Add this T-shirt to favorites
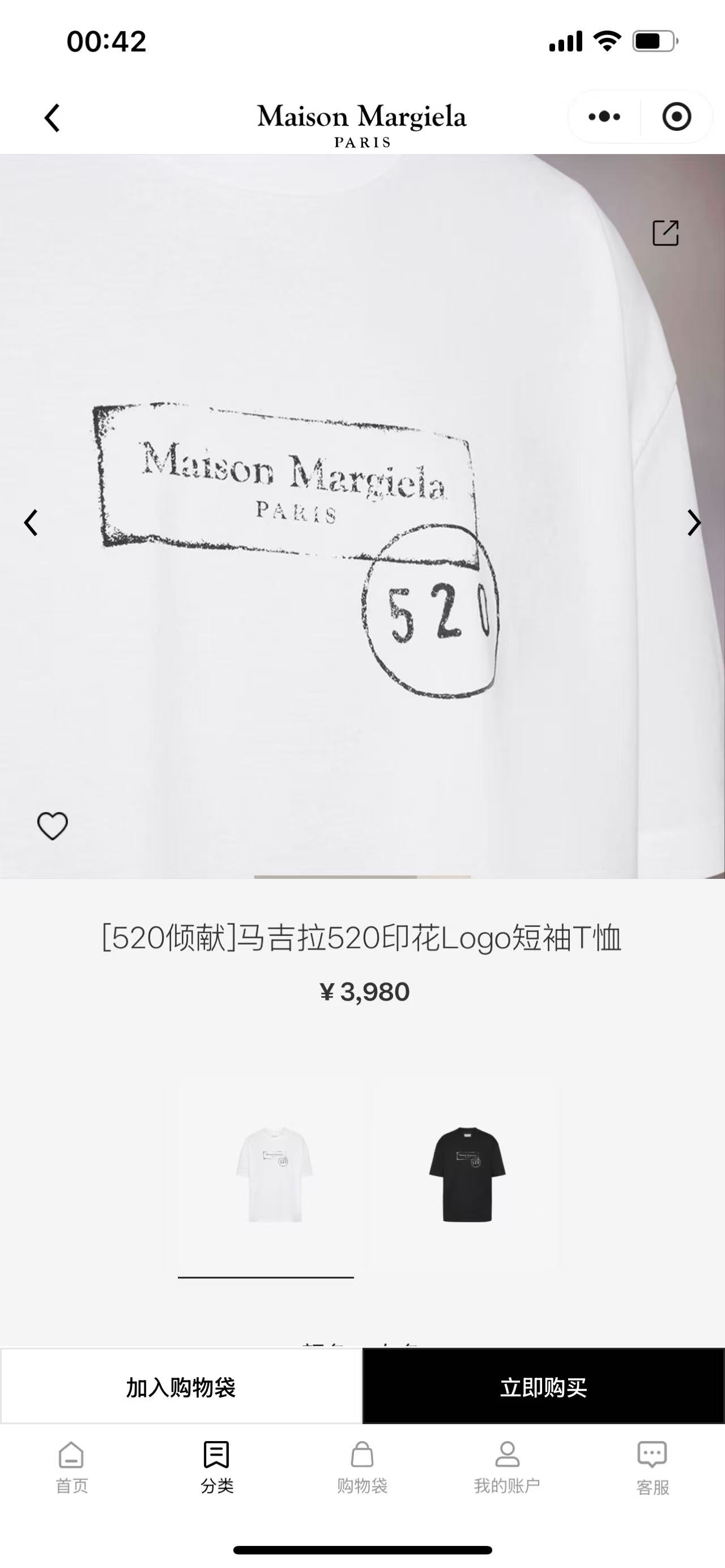The image size is (725, 1568). click(x=52, y=826)
